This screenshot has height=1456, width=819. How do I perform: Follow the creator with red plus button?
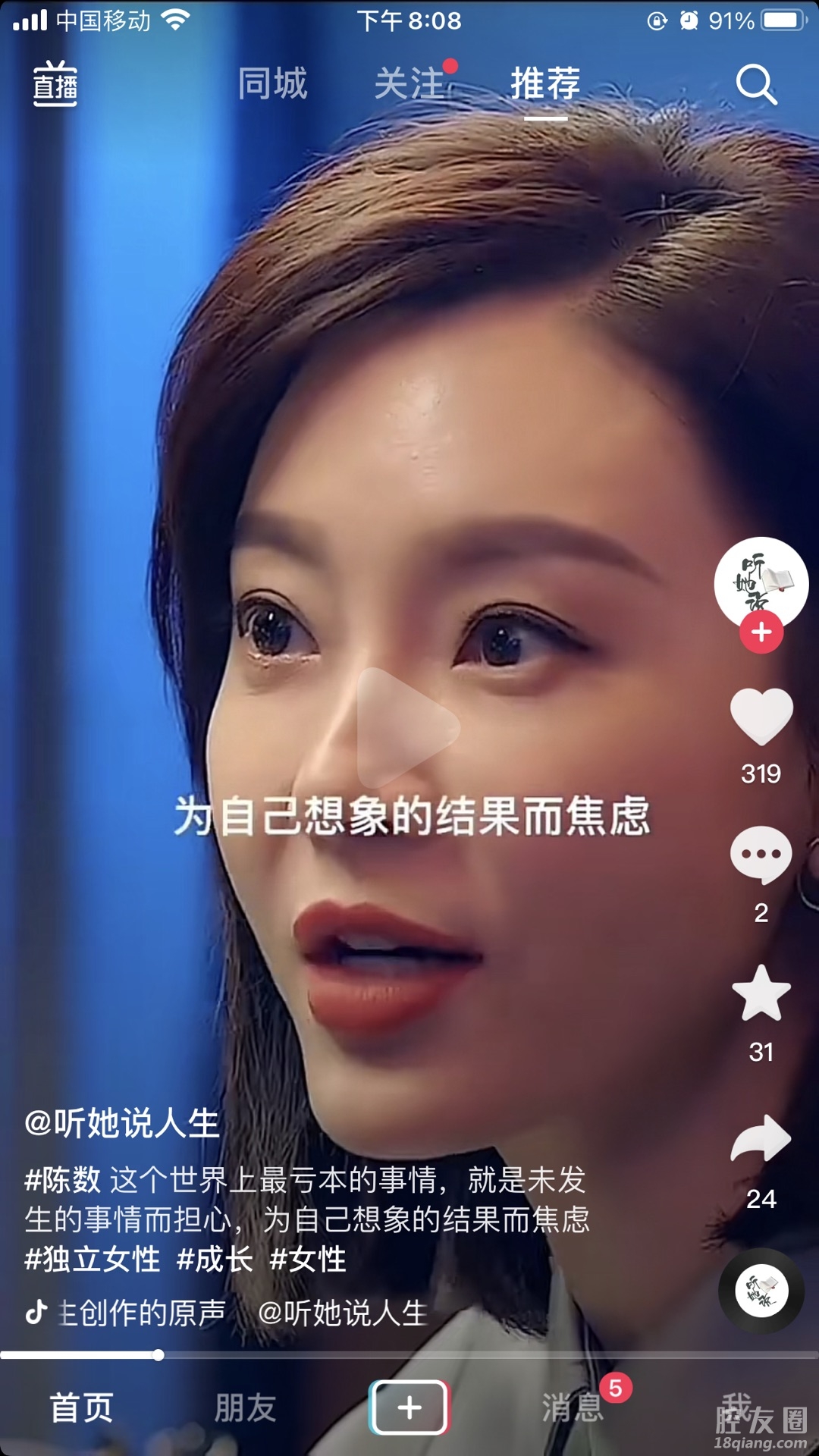[x=761, y=632]
